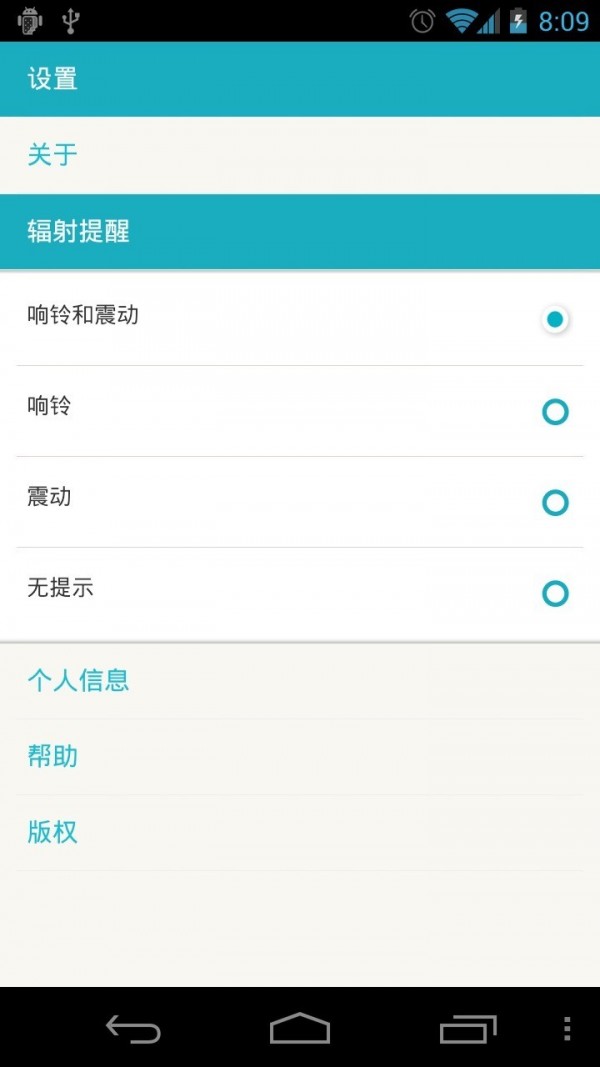
Task: Collapse the 辐射提醒 section header
Action: pos(300,231)
